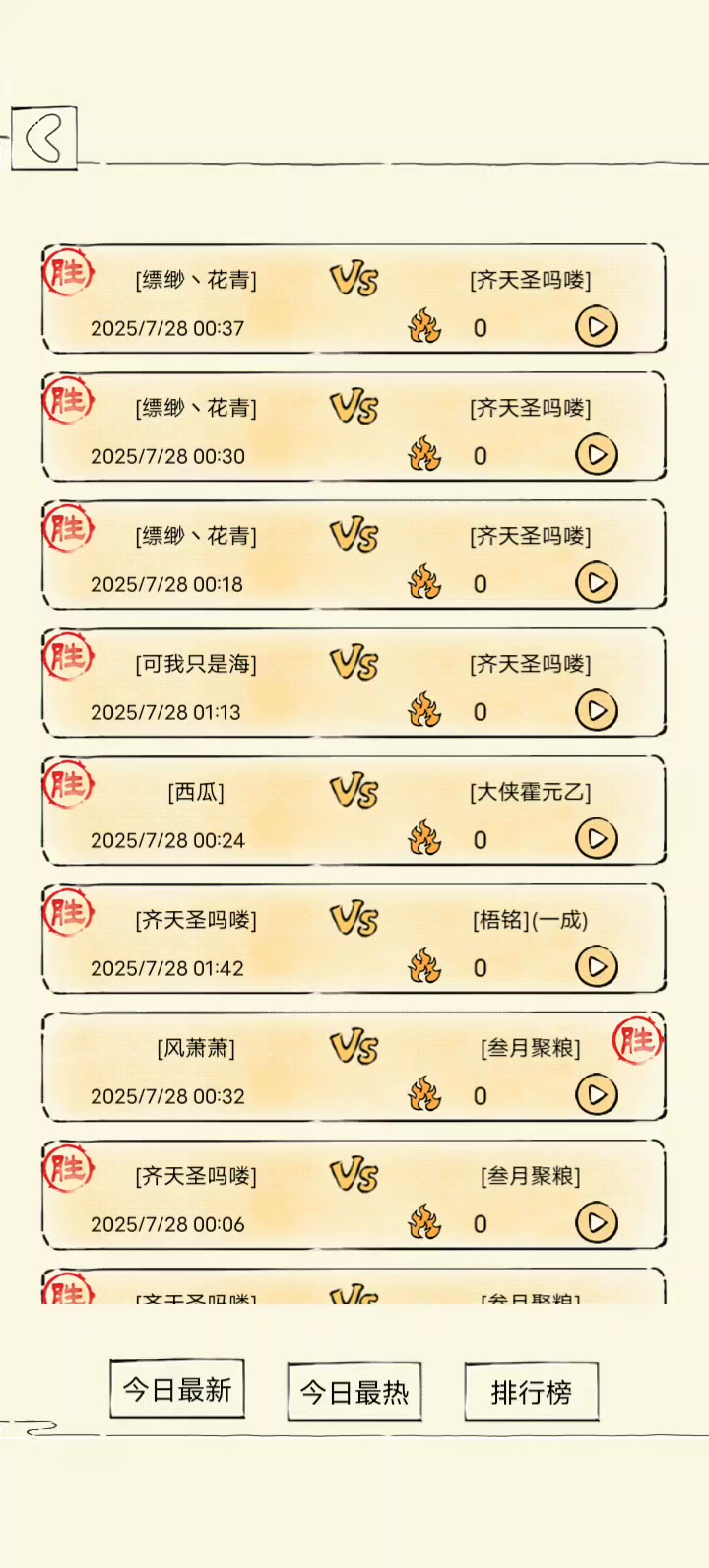This screenshot has width=709, height=1568.
Task: Play the replay dated 2025/7/28 00:18
Action: click(x=597, y=583)
